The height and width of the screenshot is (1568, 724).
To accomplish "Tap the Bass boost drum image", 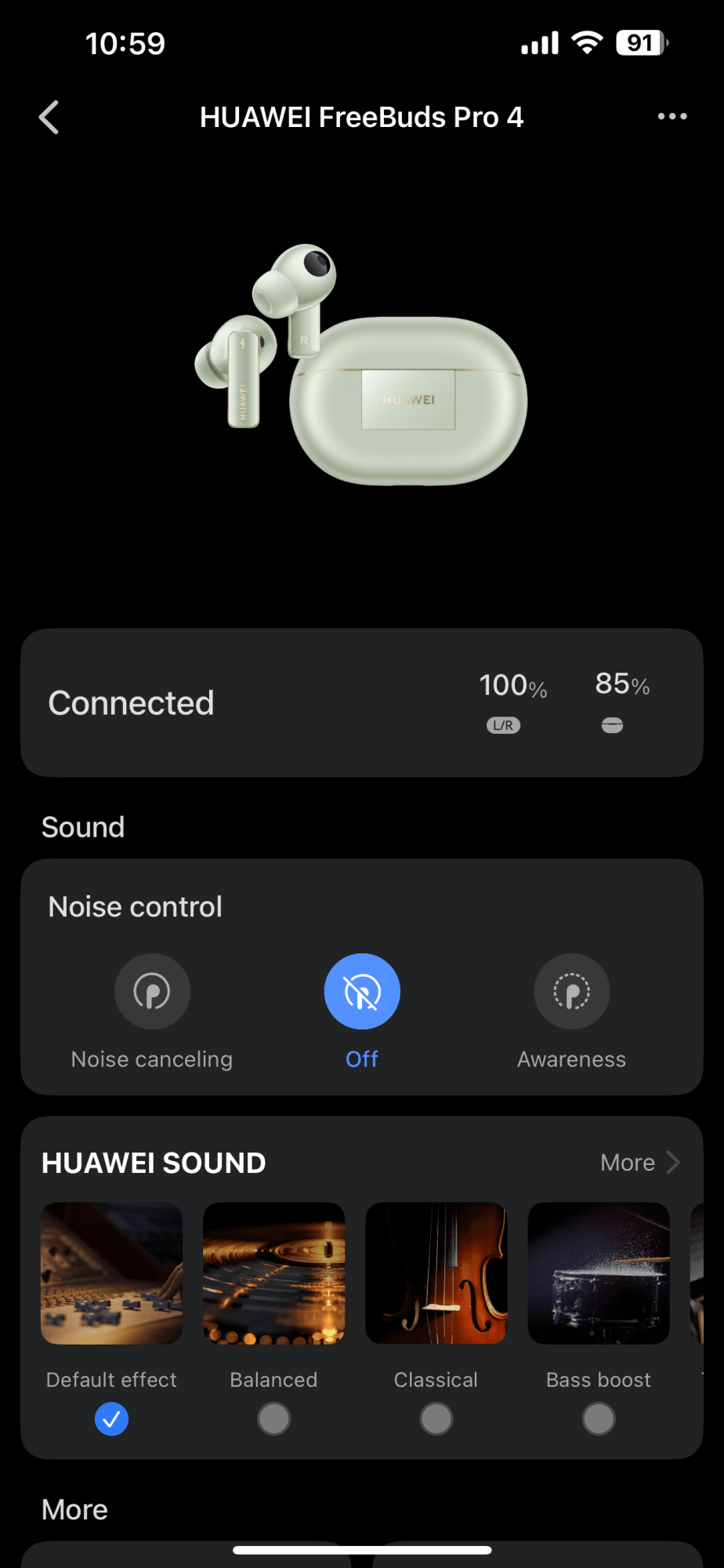I will pyautogui.click(x=599, y=1273).
